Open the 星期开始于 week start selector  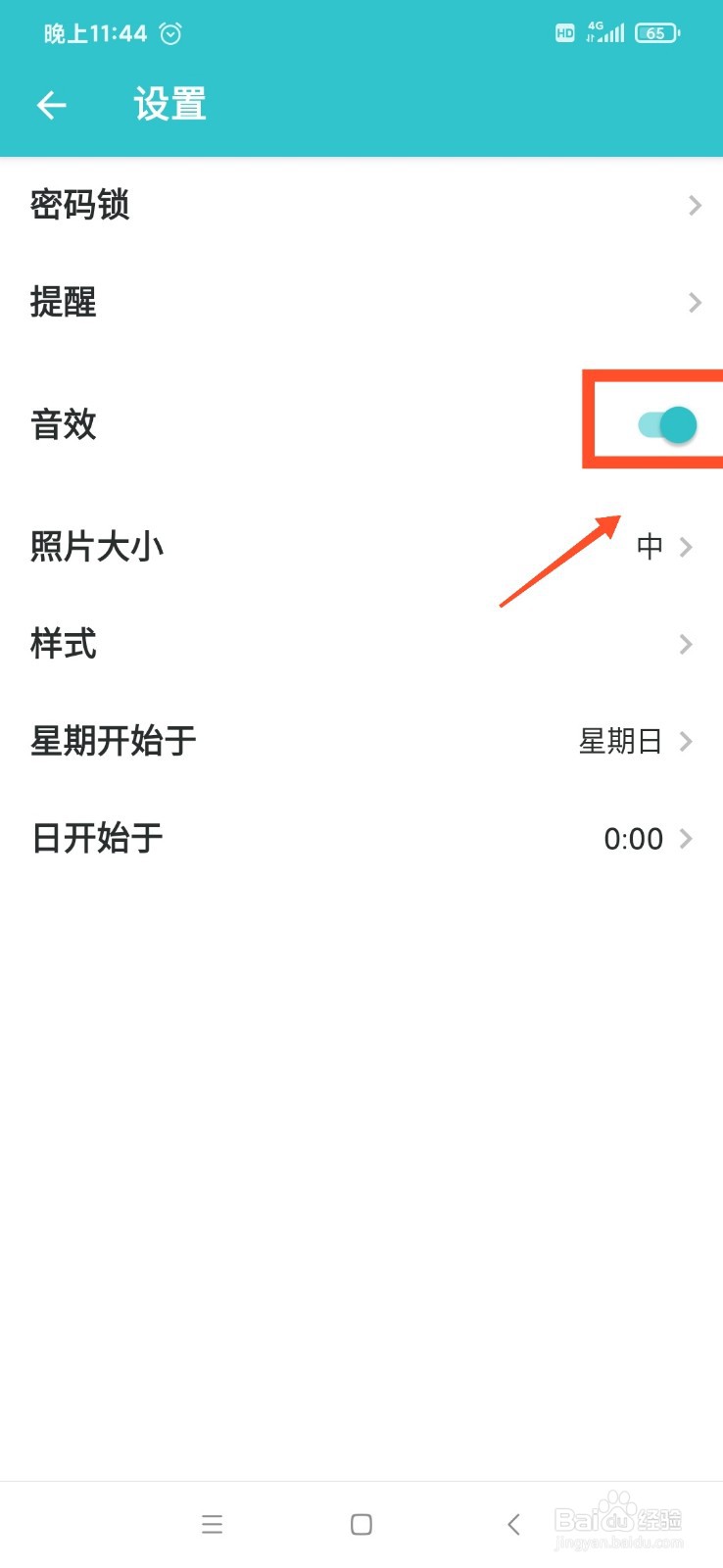pos(361,741)
